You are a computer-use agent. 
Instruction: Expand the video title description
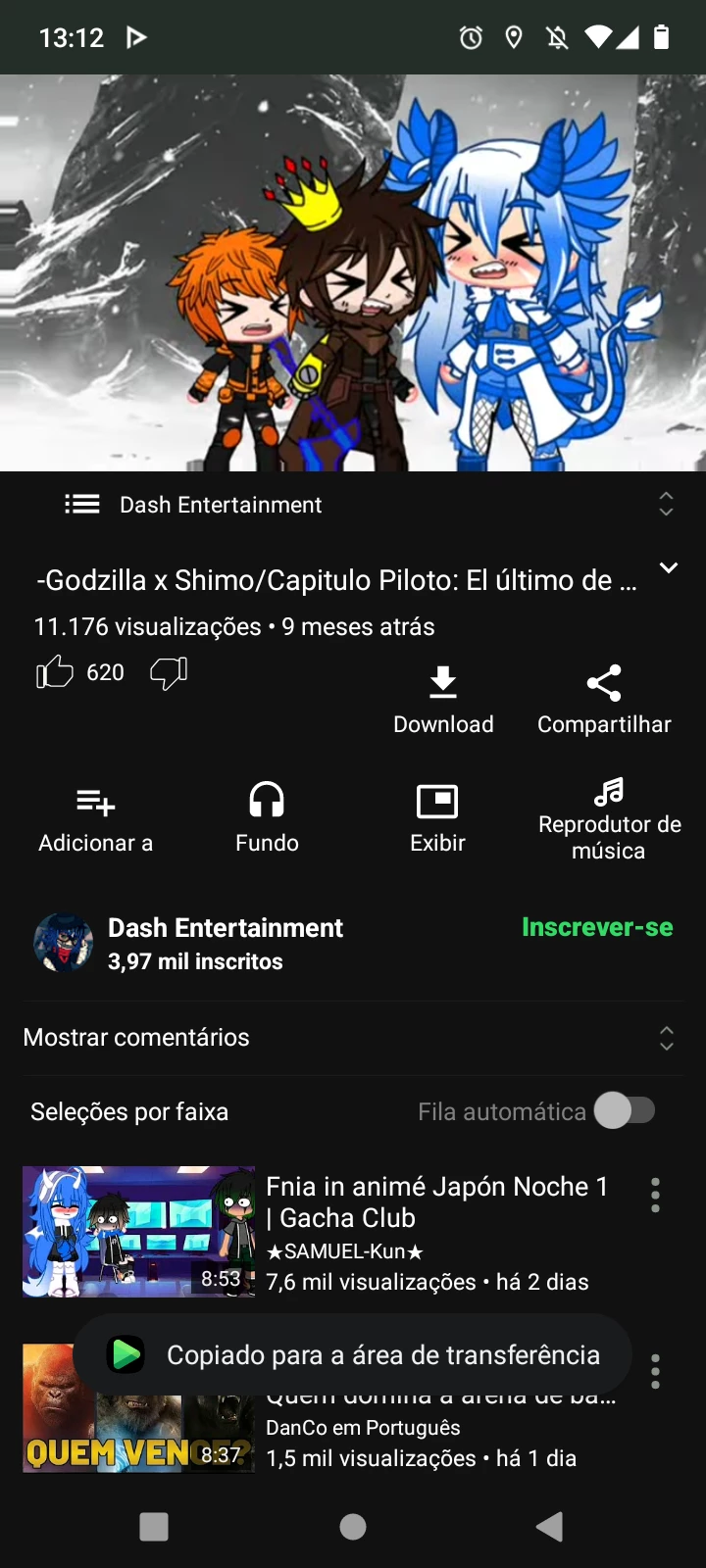[x=669, y=568]
